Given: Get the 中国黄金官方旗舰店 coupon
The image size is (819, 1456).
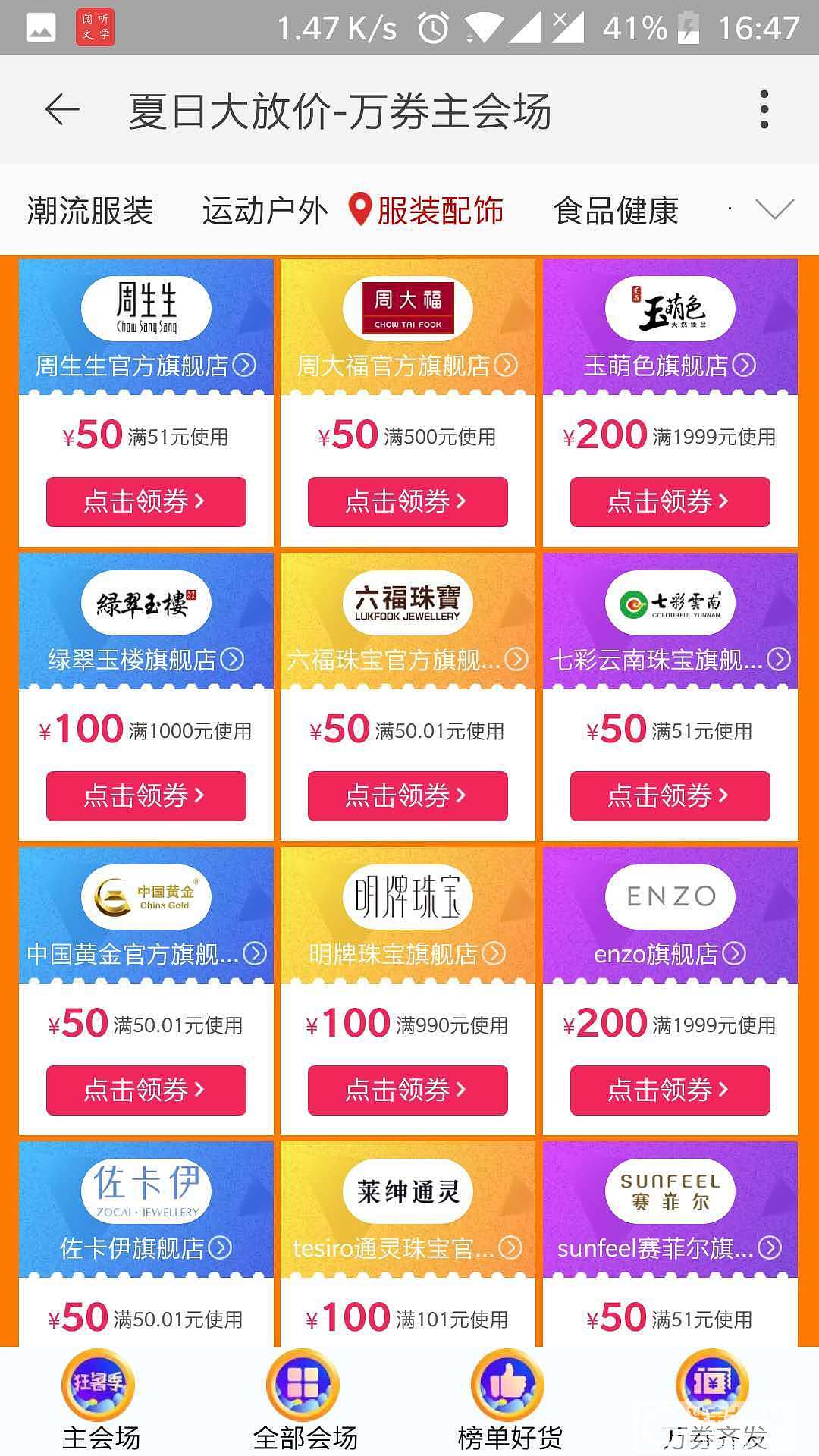Looking at the screenshot, I should point(146,1090).
